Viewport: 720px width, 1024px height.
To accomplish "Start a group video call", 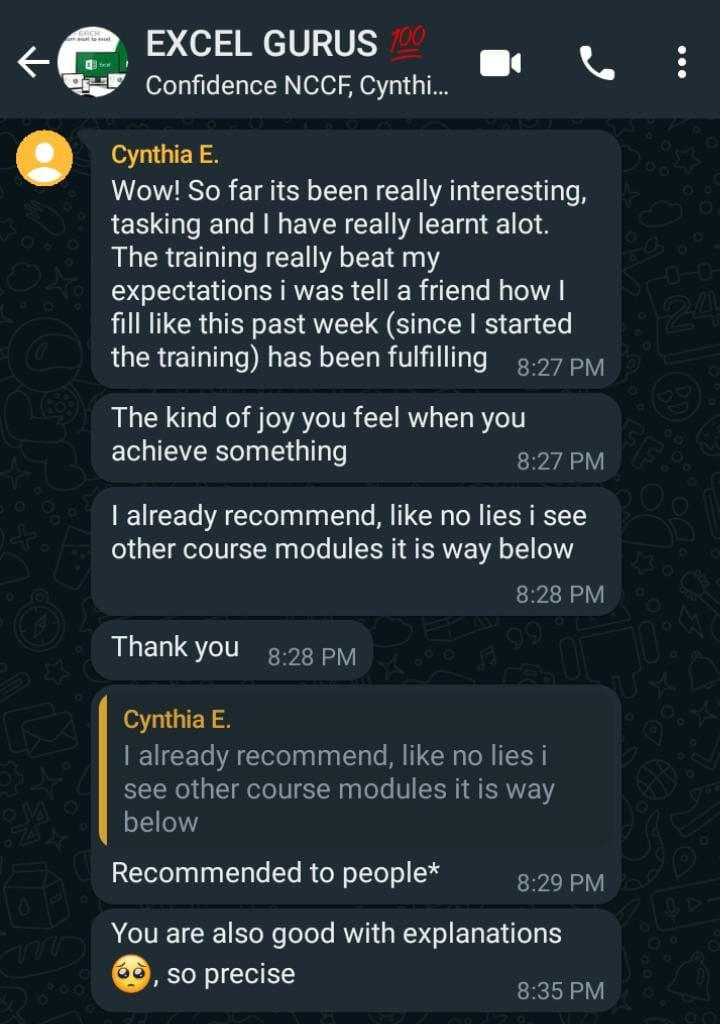I will click(501, 63).
